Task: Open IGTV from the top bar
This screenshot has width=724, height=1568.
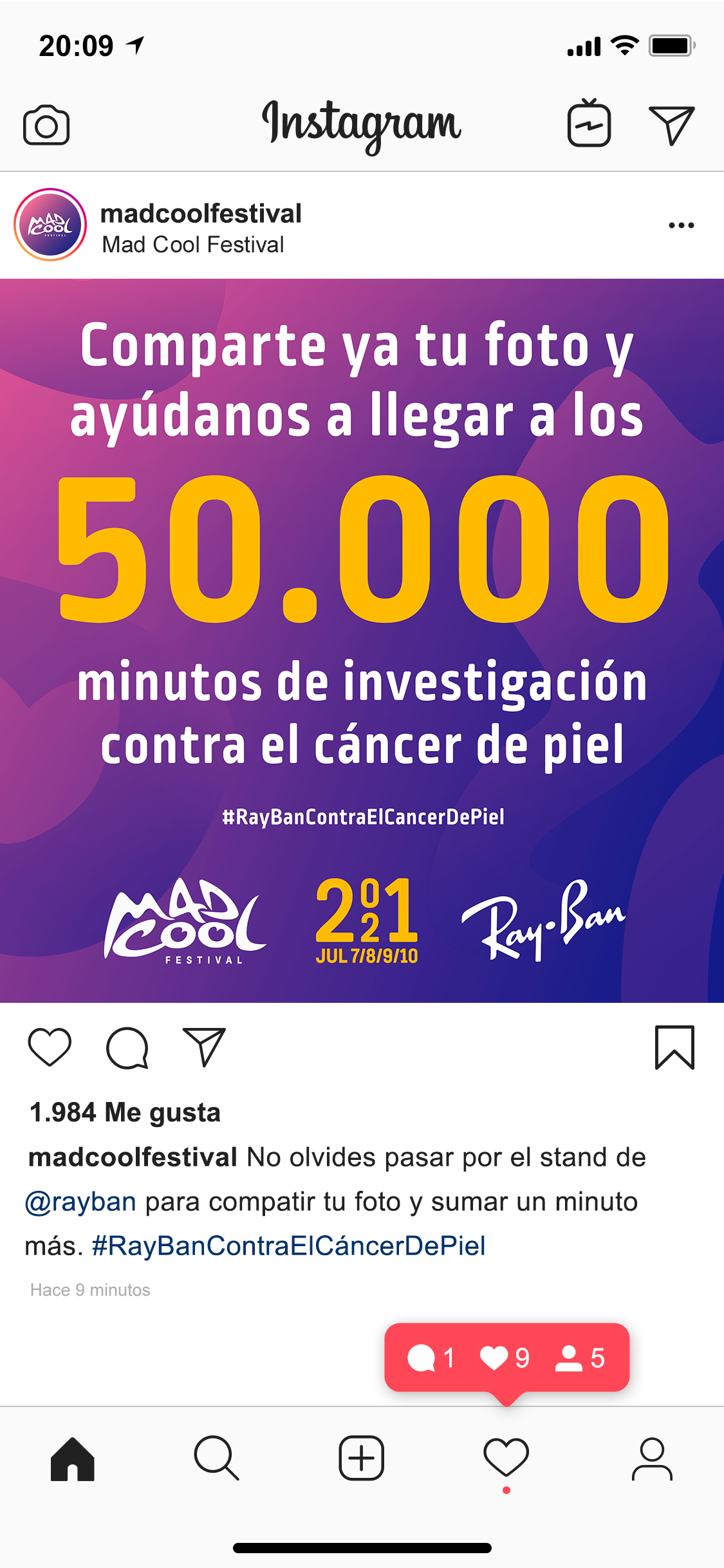Action: (589, 124)
